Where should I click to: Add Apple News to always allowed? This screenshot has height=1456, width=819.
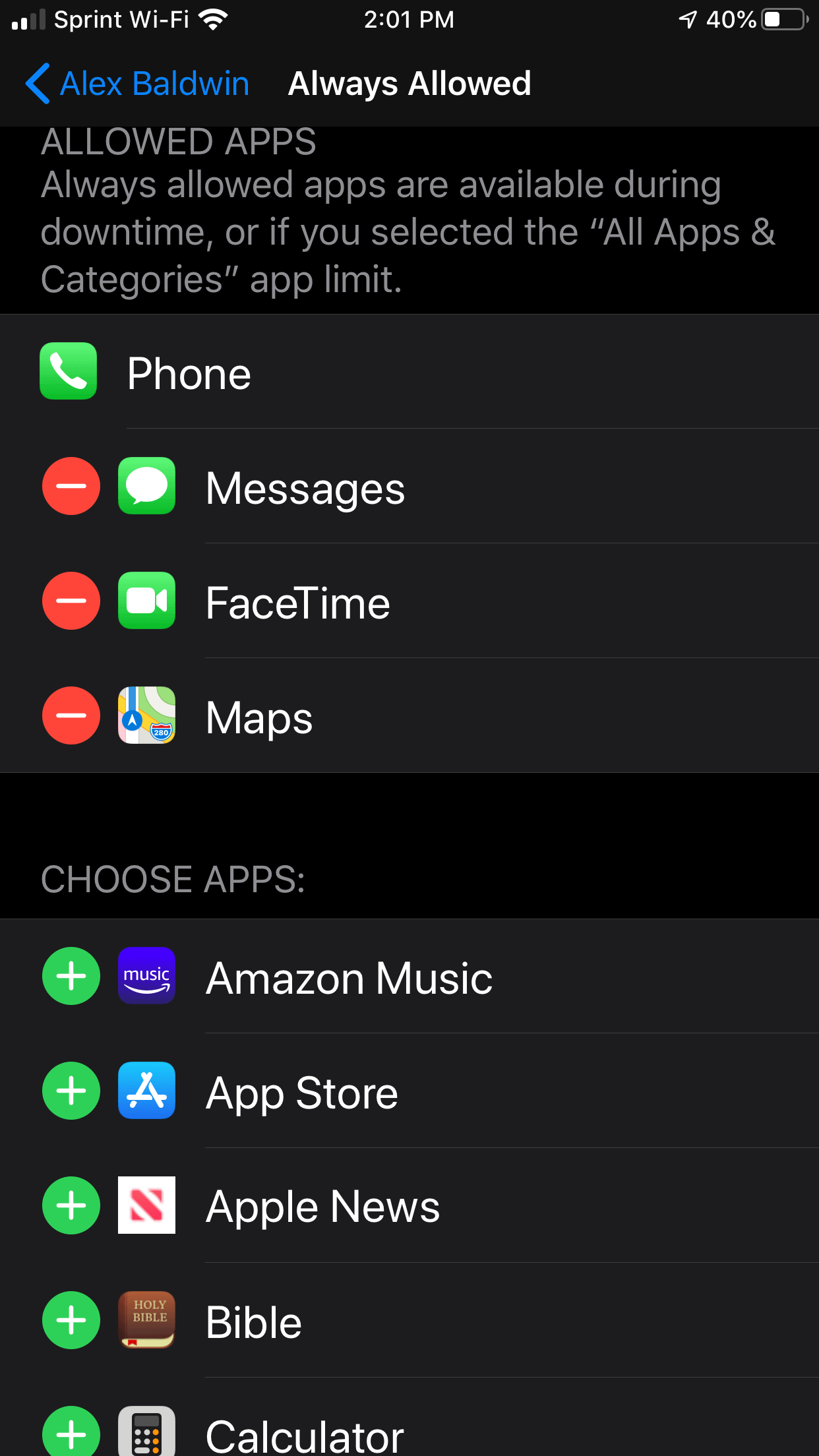coord(71,1205)
